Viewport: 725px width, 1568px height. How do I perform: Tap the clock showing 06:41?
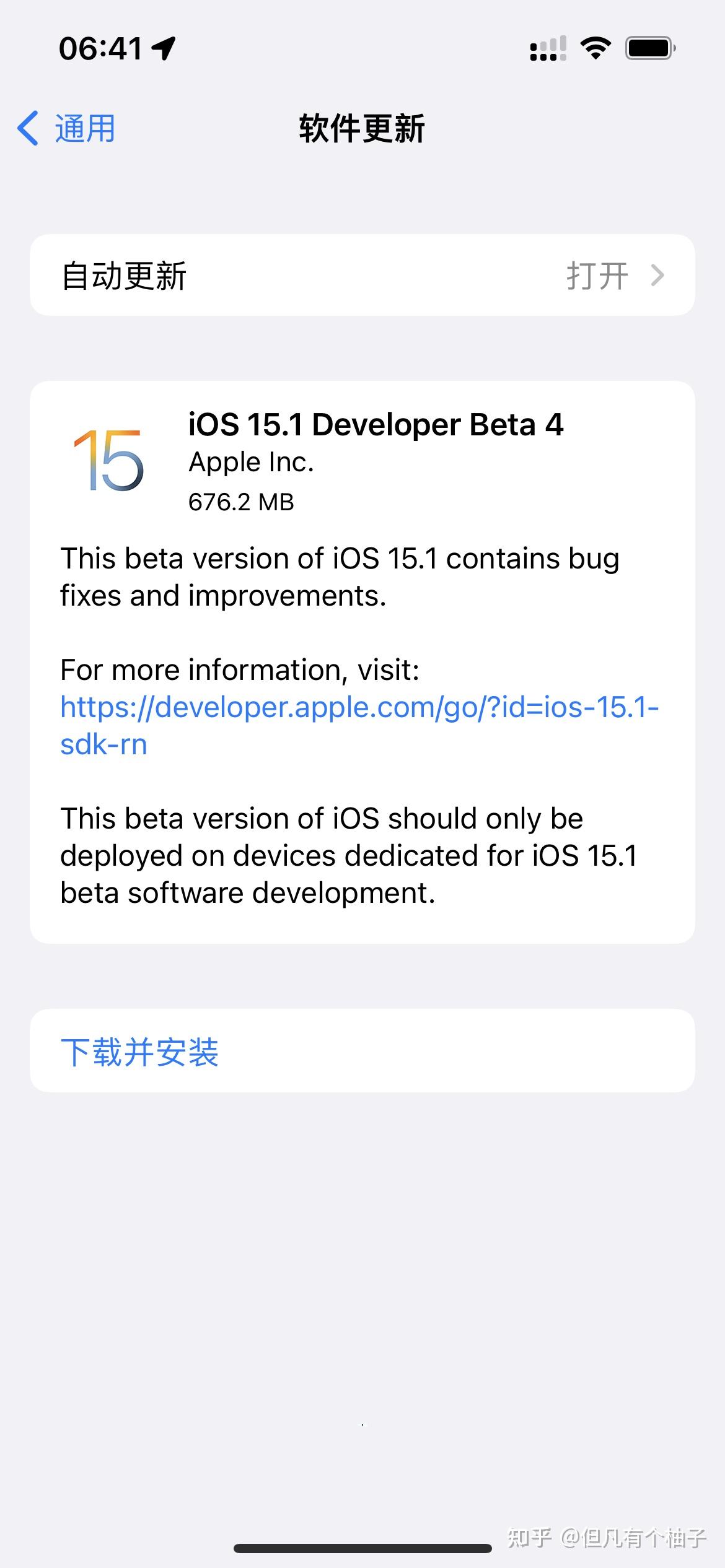(99, 46)
